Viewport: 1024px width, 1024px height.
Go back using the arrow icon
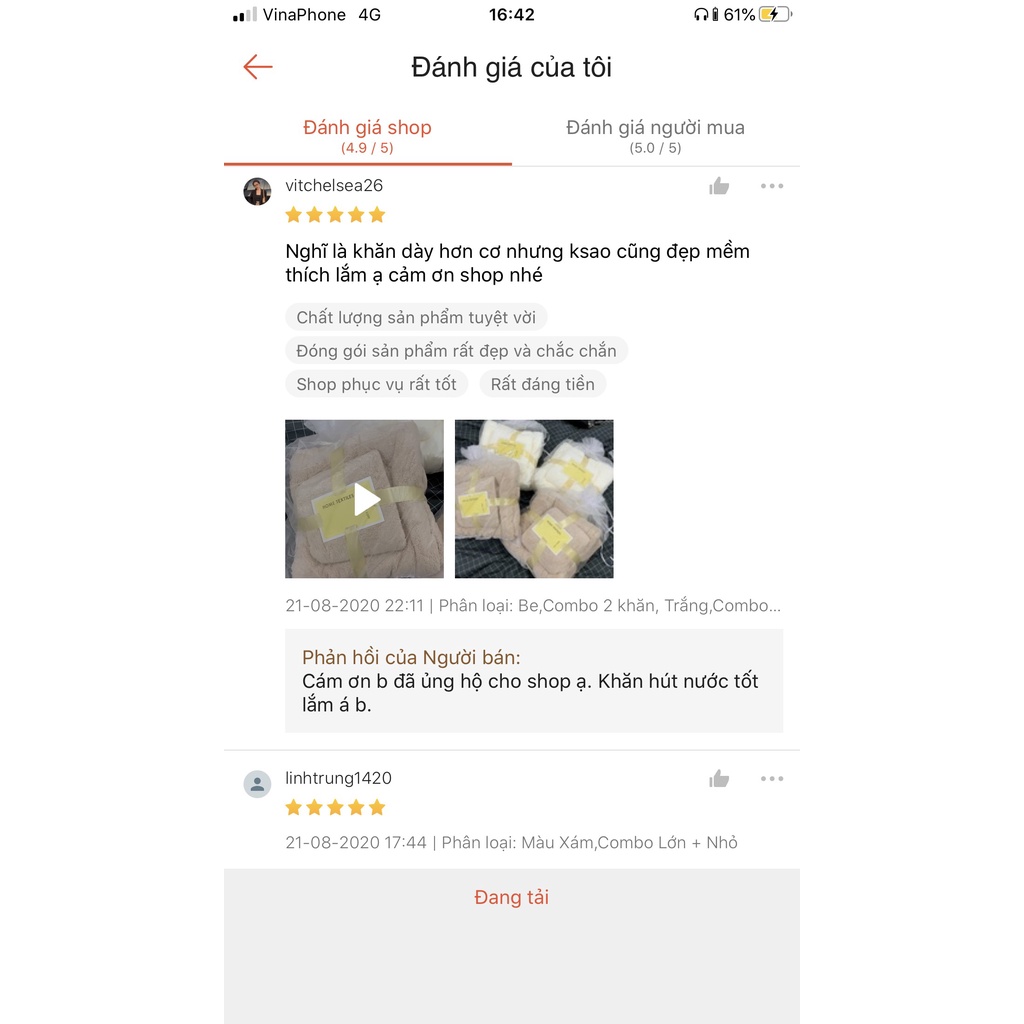[258, 67]
